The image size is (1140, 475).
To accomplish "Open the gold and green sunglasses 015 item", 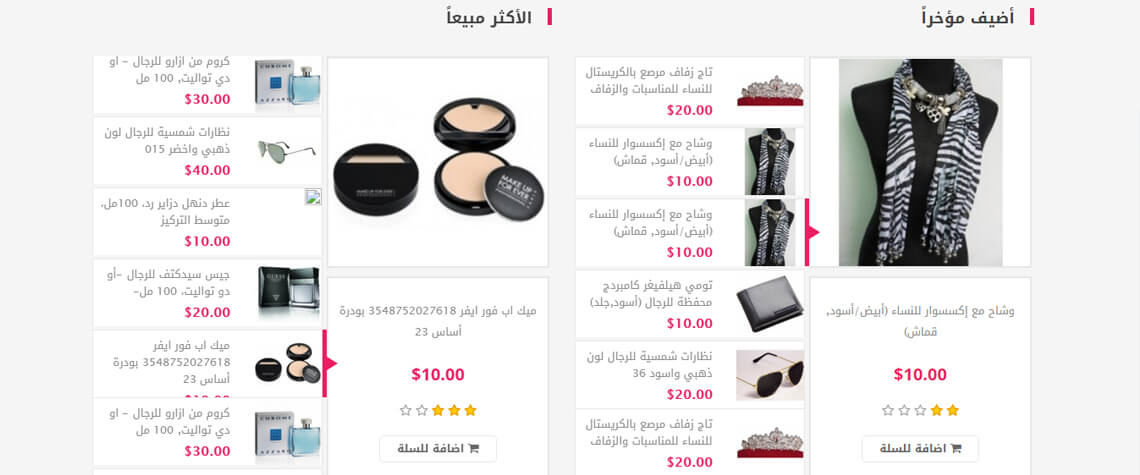I will pos(167,141).
